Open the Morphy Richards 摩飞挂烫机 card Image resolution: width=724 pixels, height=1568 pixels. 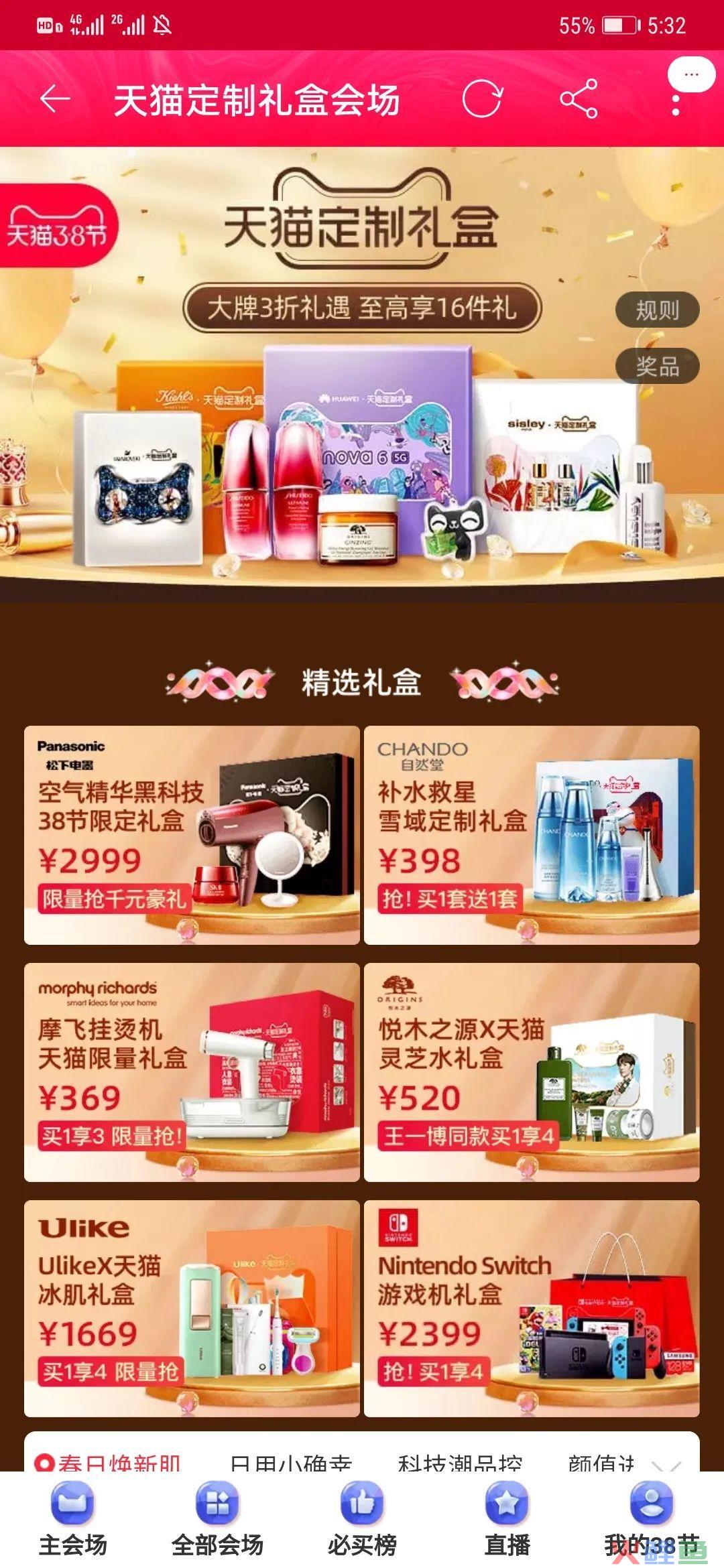pyautogui.click(x=192, y=1072)
